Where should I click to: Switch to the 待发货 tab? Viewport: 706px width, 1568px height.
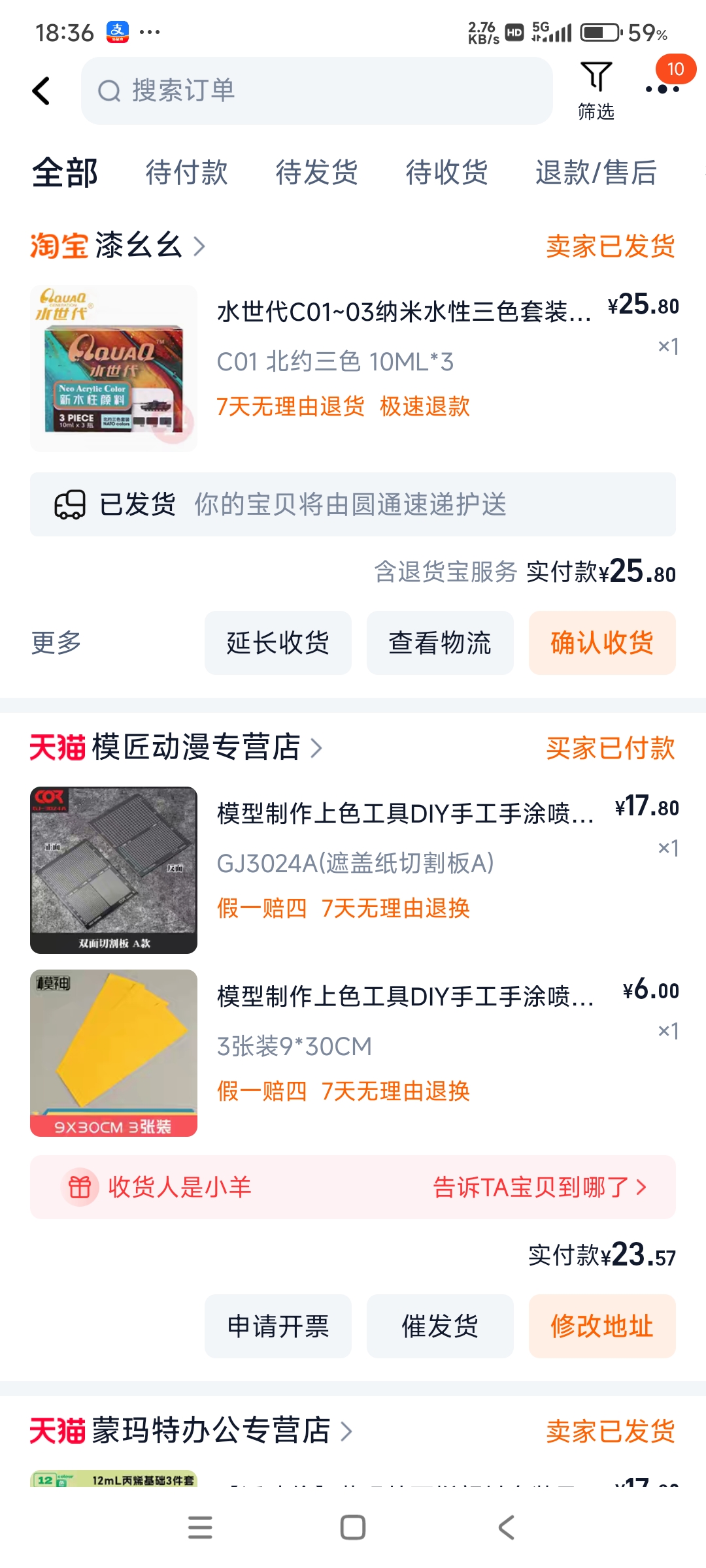(x=316, y=173)
